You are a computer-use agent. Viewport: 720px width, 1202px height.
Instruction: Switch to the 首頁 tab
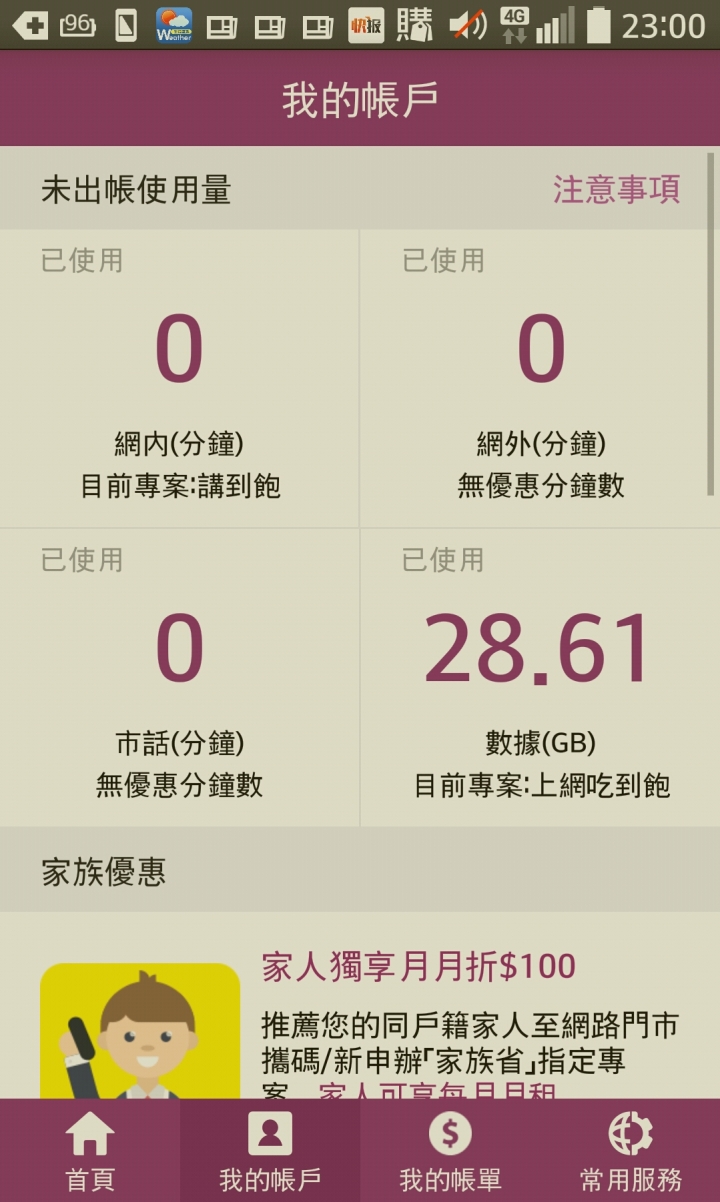[x=90, y=1151]
